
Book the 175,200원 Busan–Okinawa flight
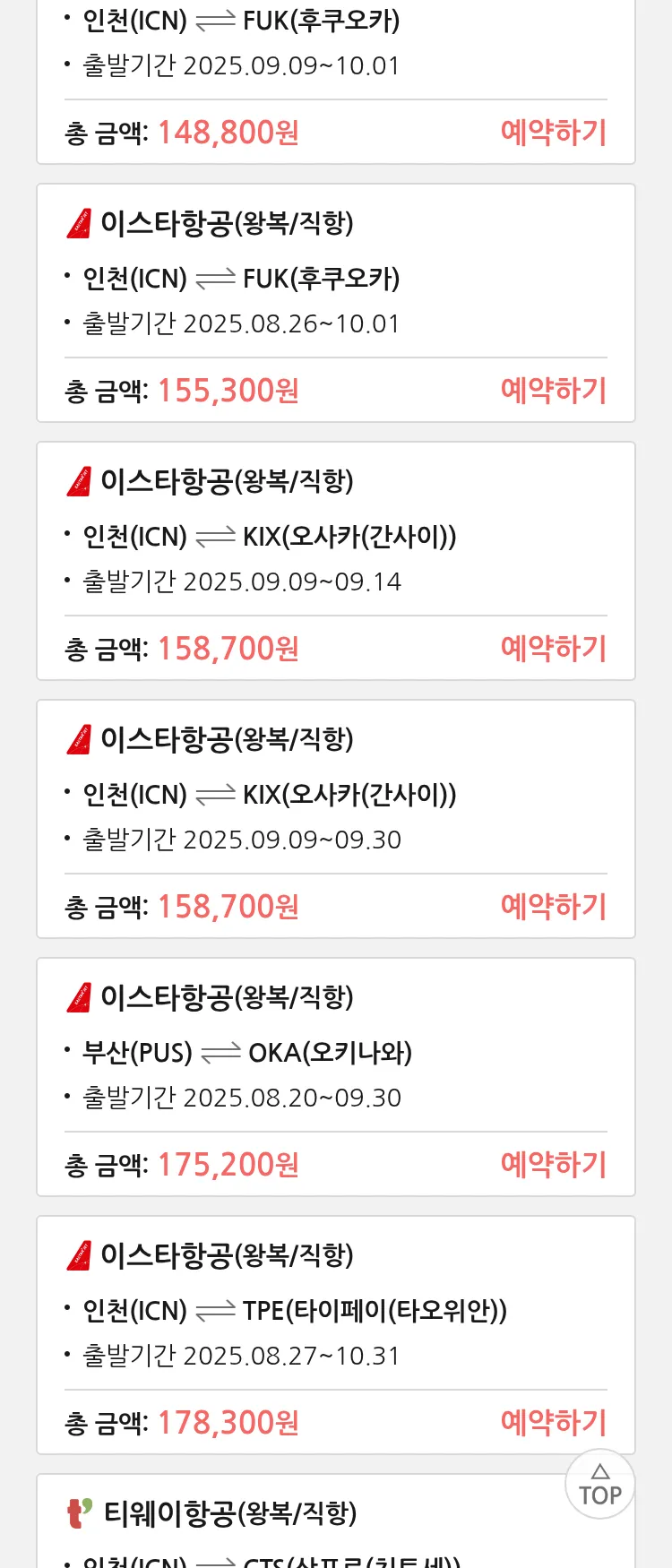[553, 1165]
